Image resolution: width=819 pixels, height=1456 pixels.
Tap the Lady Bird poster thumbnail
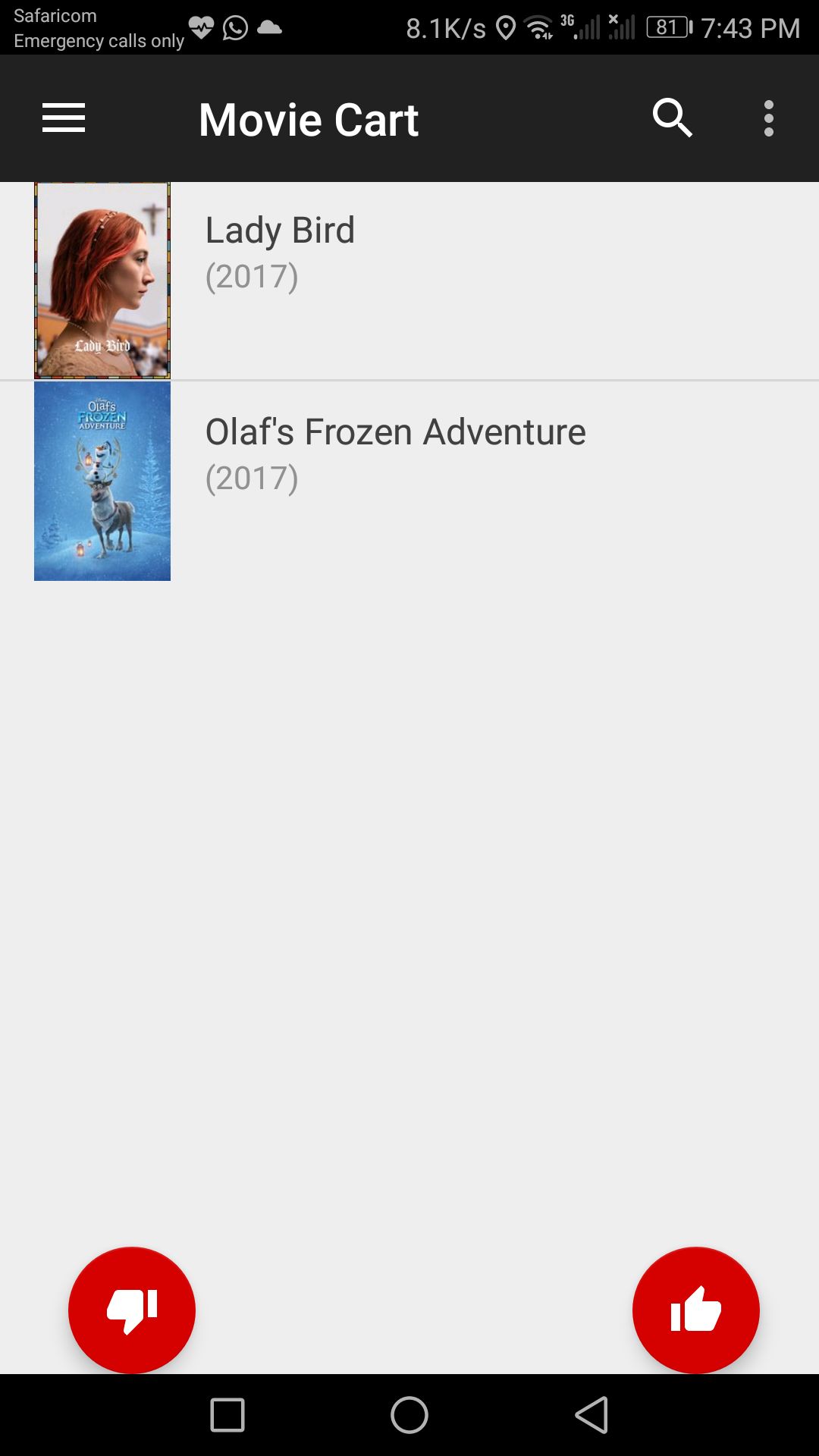[102, 278]
